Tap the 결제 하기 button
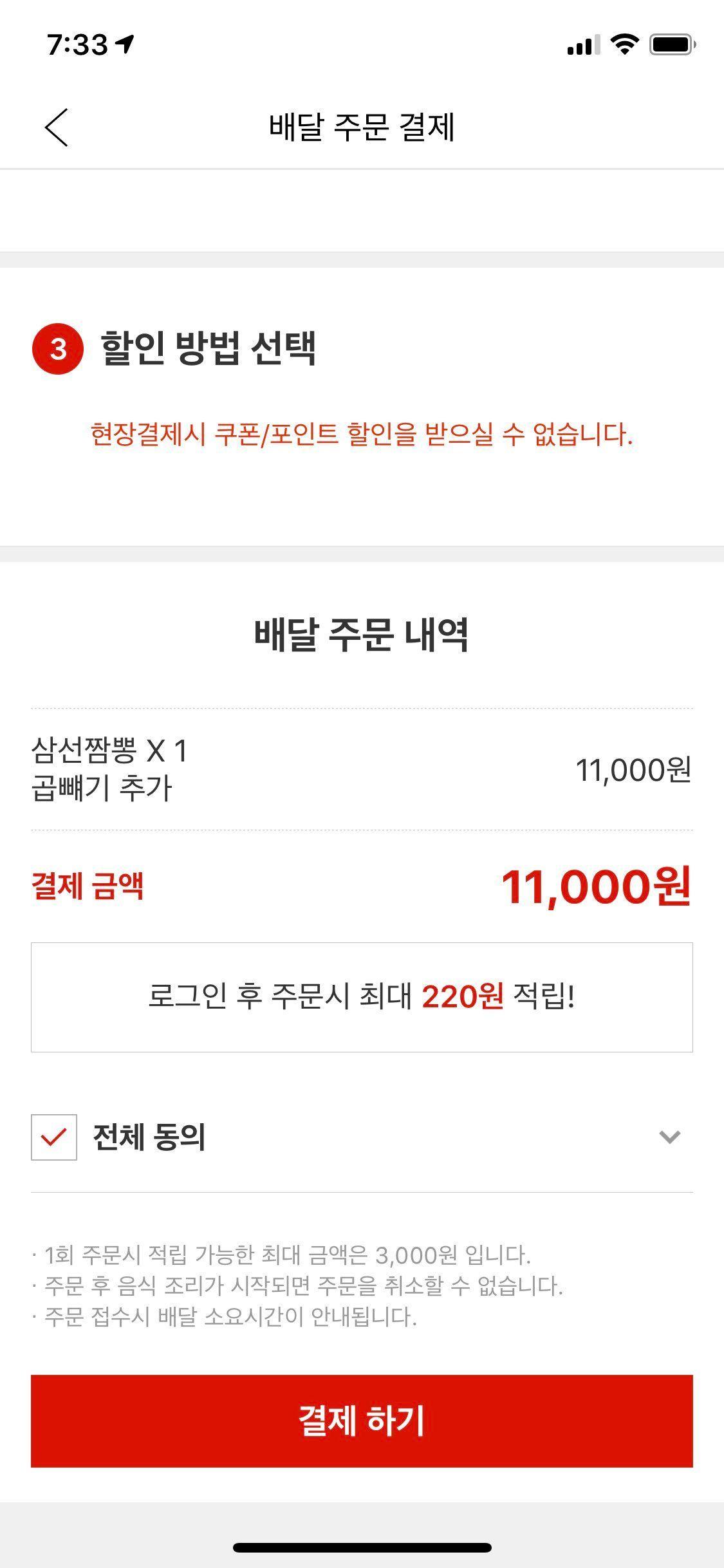 362,1421
